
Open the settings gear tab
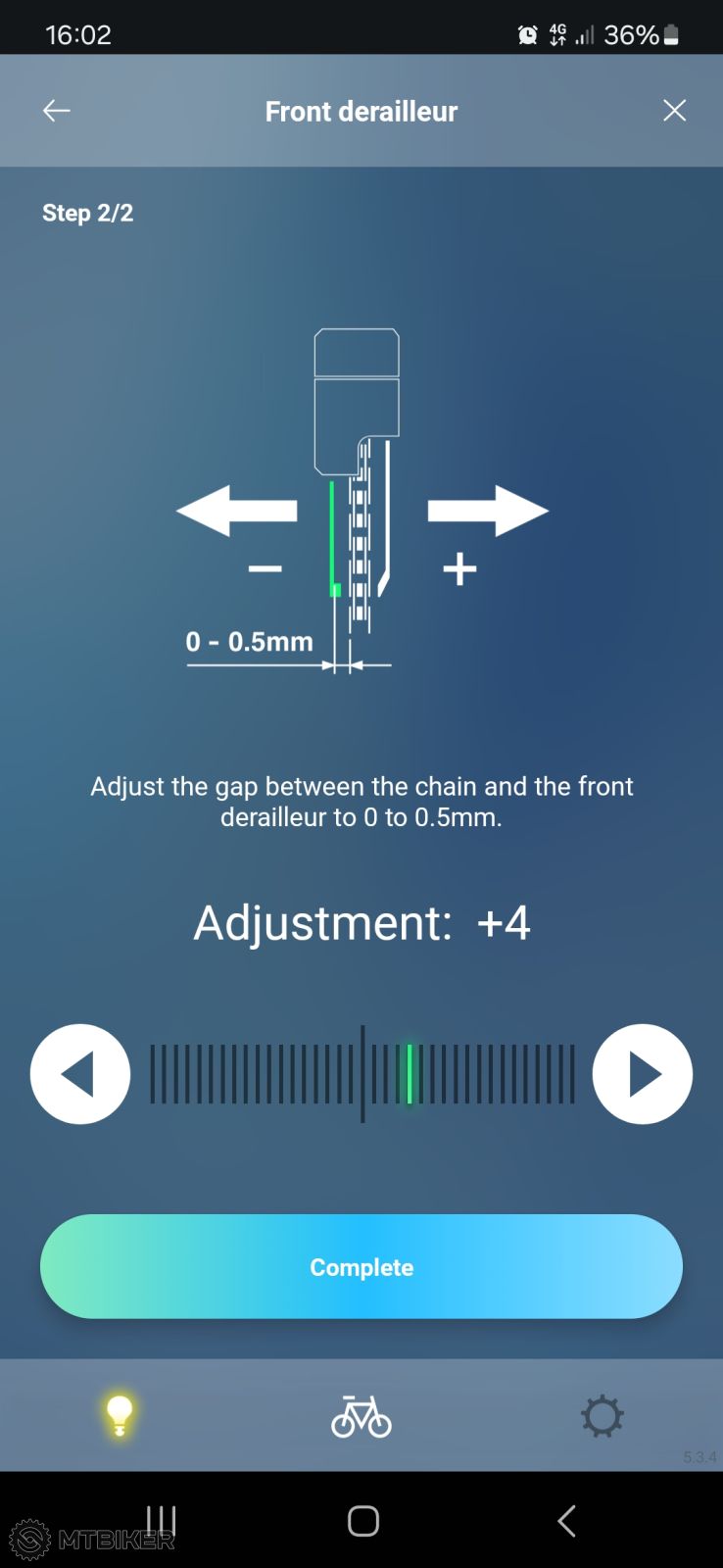(602, 1416)
